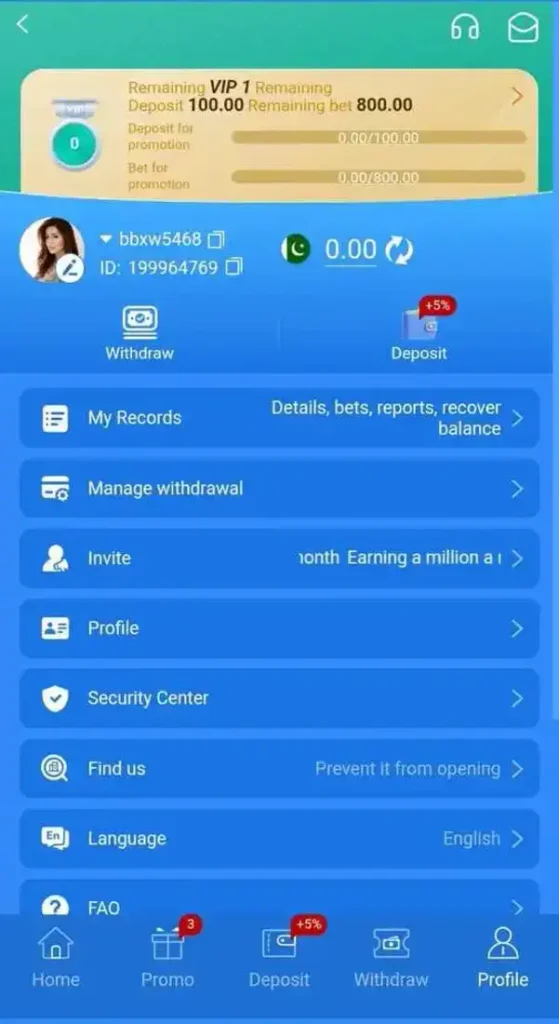Image resolution: width=559 pixels, height=1024 pixels.
Task: Open My Records
Action: pos(280,418)
